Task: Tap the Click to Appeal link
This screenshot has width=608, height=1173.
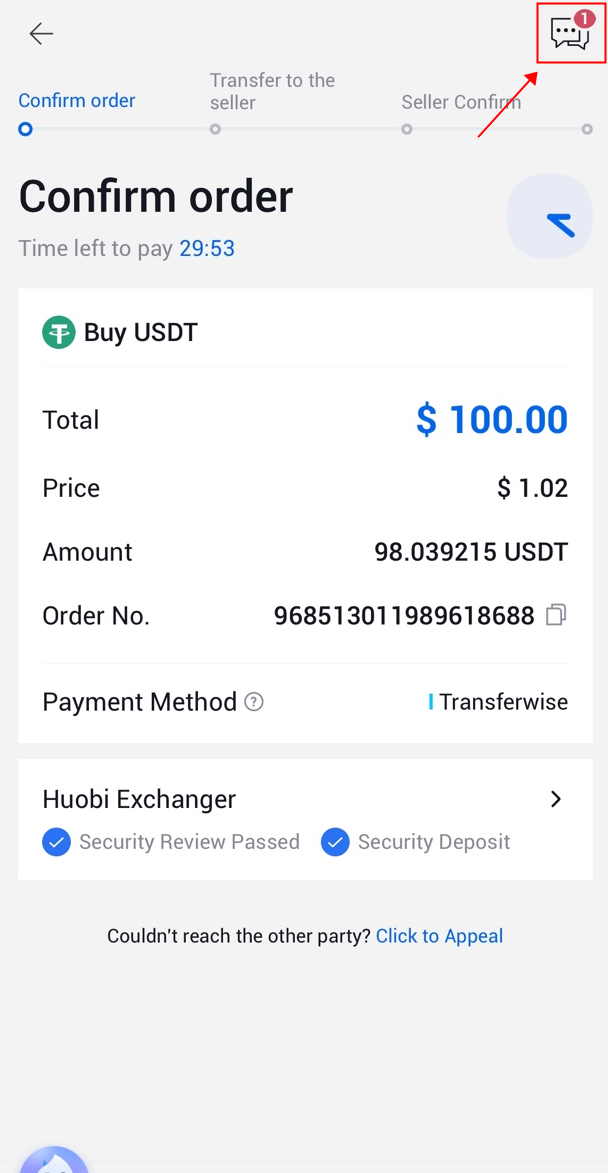Action: pos(439,936)
